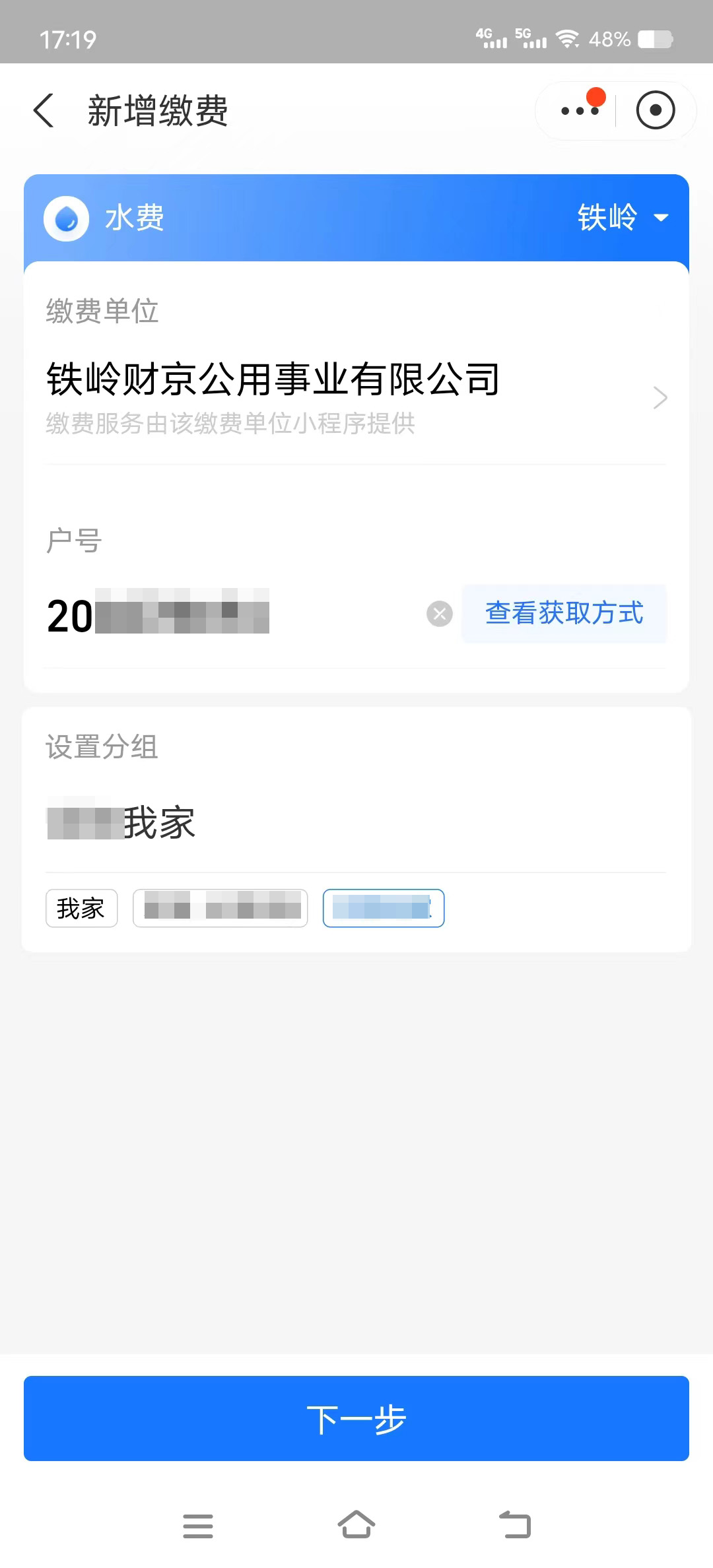713x1568 pixels.
Task: Clear the entered 户号 number
Action: click(440, 614)
